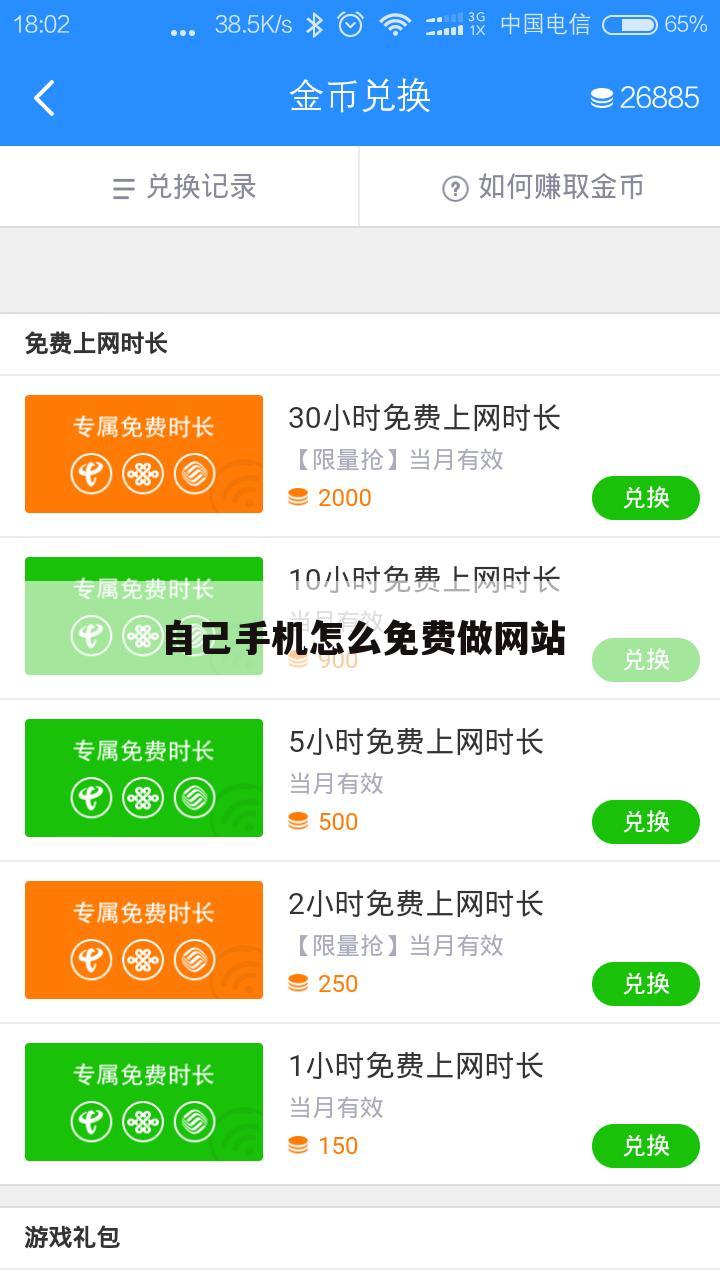Viewport: 720px width, 1280px height.
Task: Select the China Mobile icon on 2小时 card
Action: pyautogui.click(x=195, y=960)
